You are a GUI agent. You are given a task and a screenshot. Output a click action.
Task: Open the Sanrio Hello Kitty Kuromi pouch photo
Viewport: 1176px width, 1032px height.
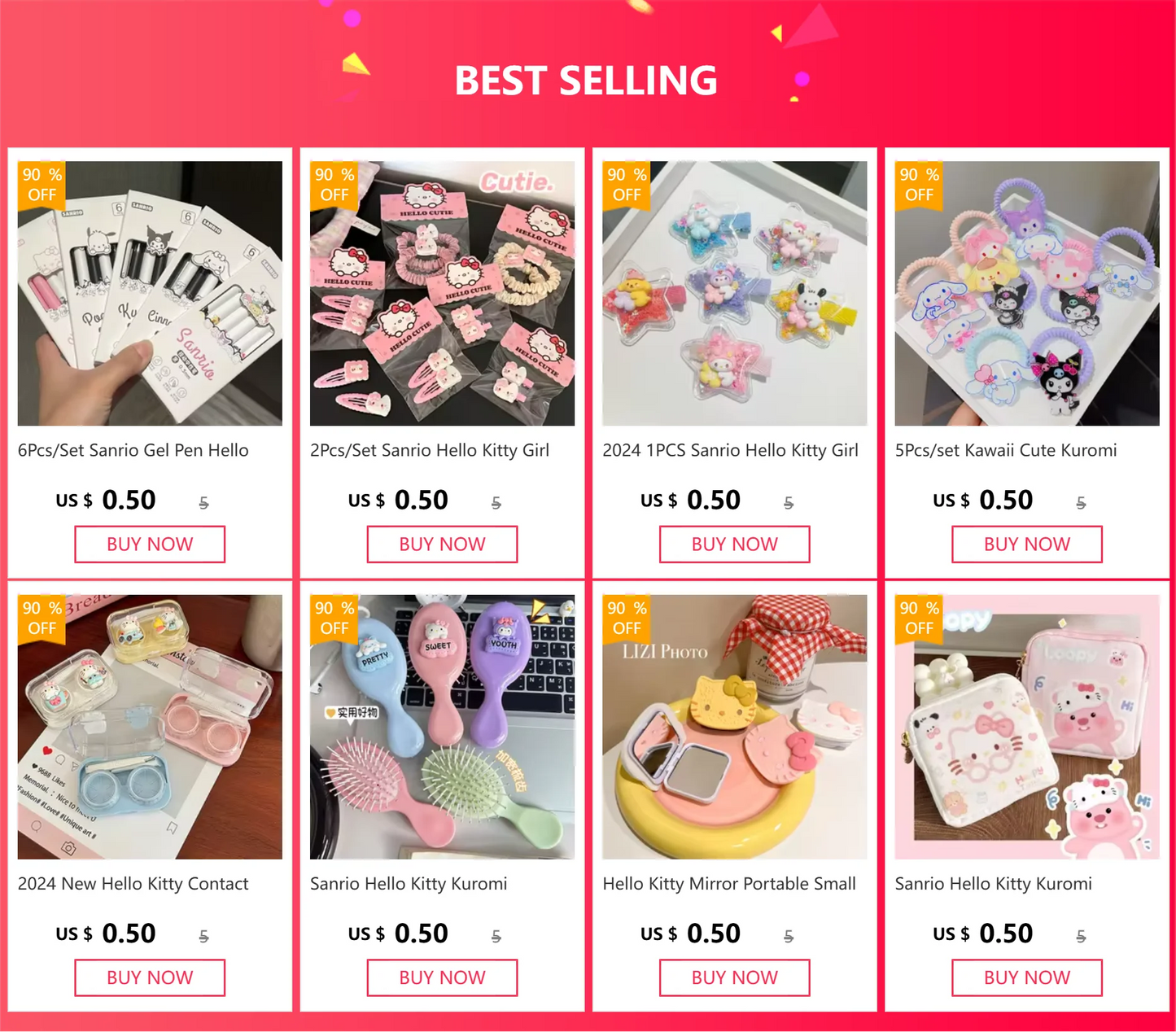click(1026, 727)
